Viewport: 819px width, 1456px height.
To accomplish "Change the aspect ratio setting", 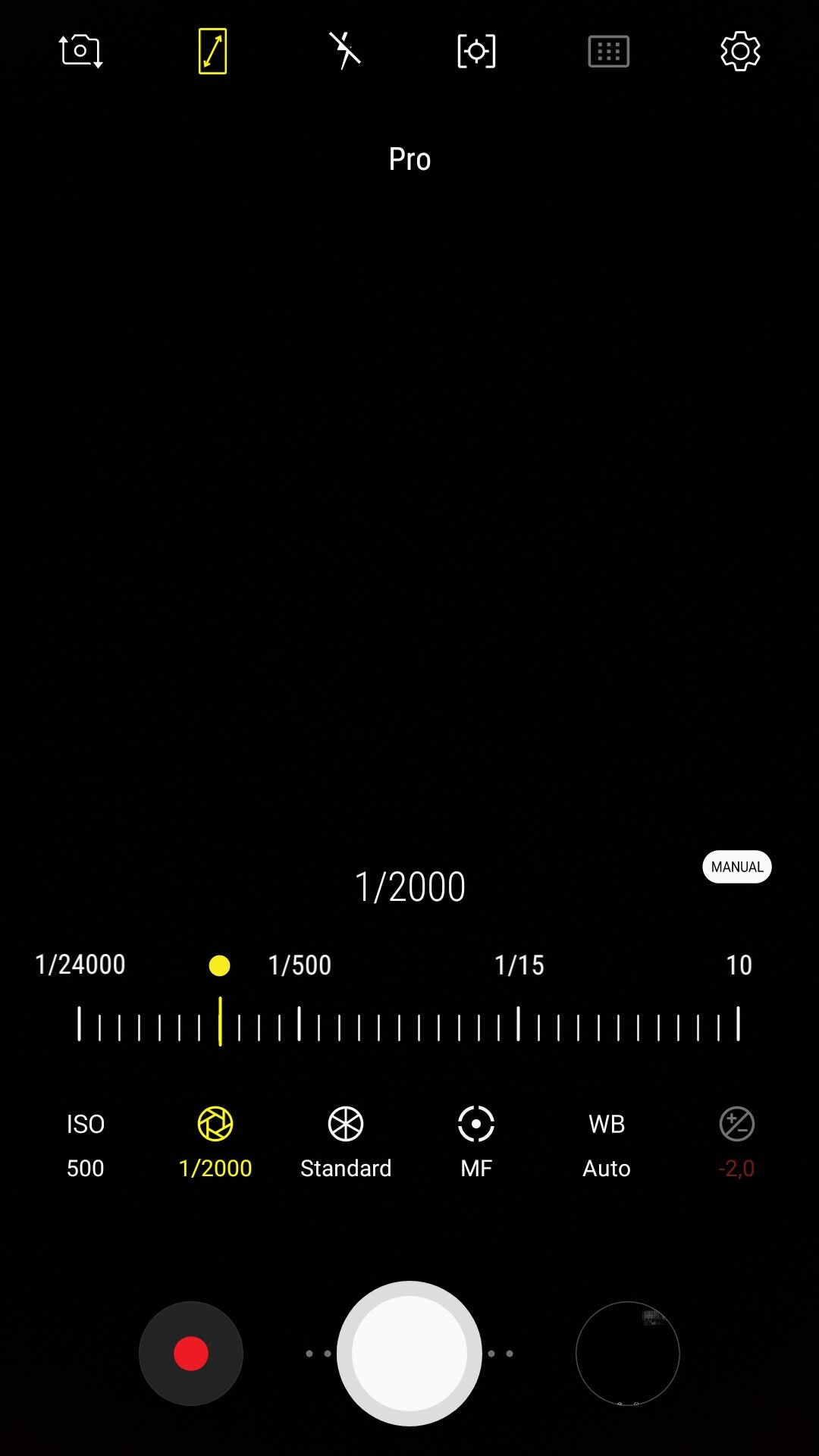I will pos(212,52).
